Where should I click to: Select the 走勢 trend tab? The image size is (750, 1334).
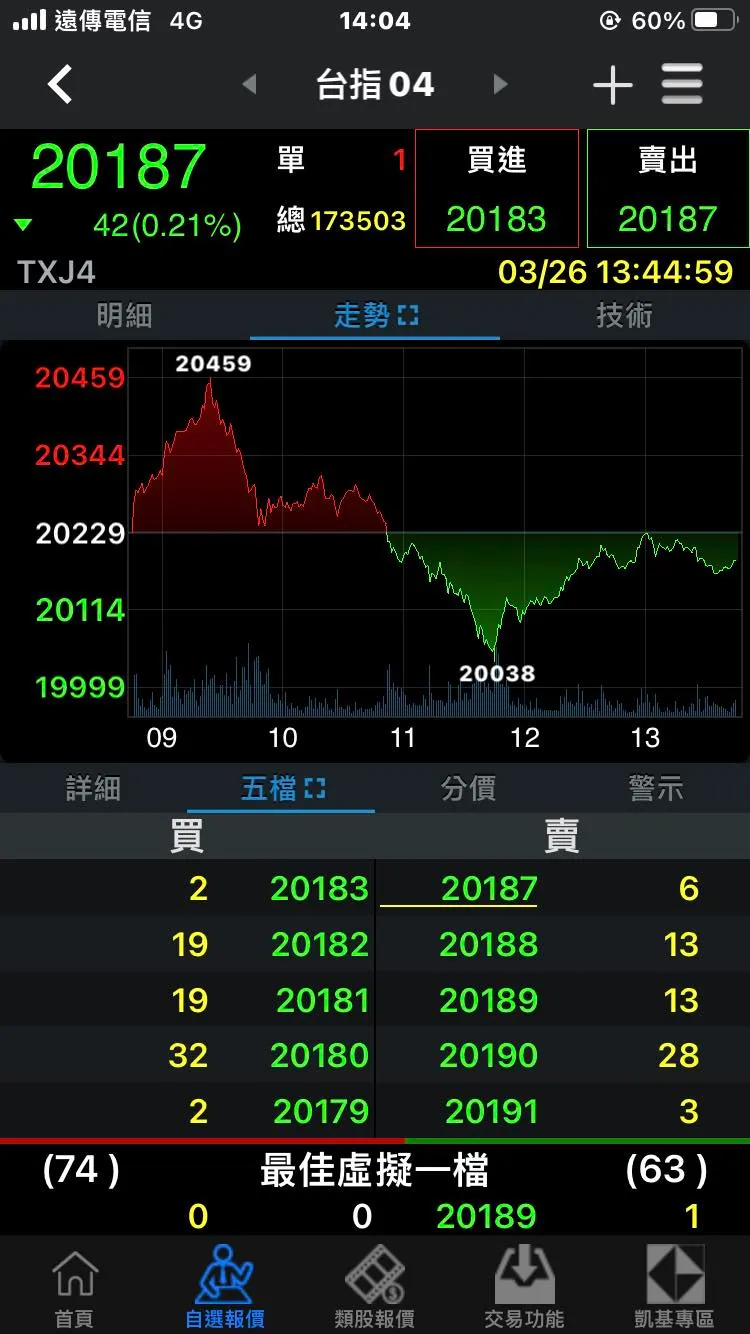pos(375,316)
